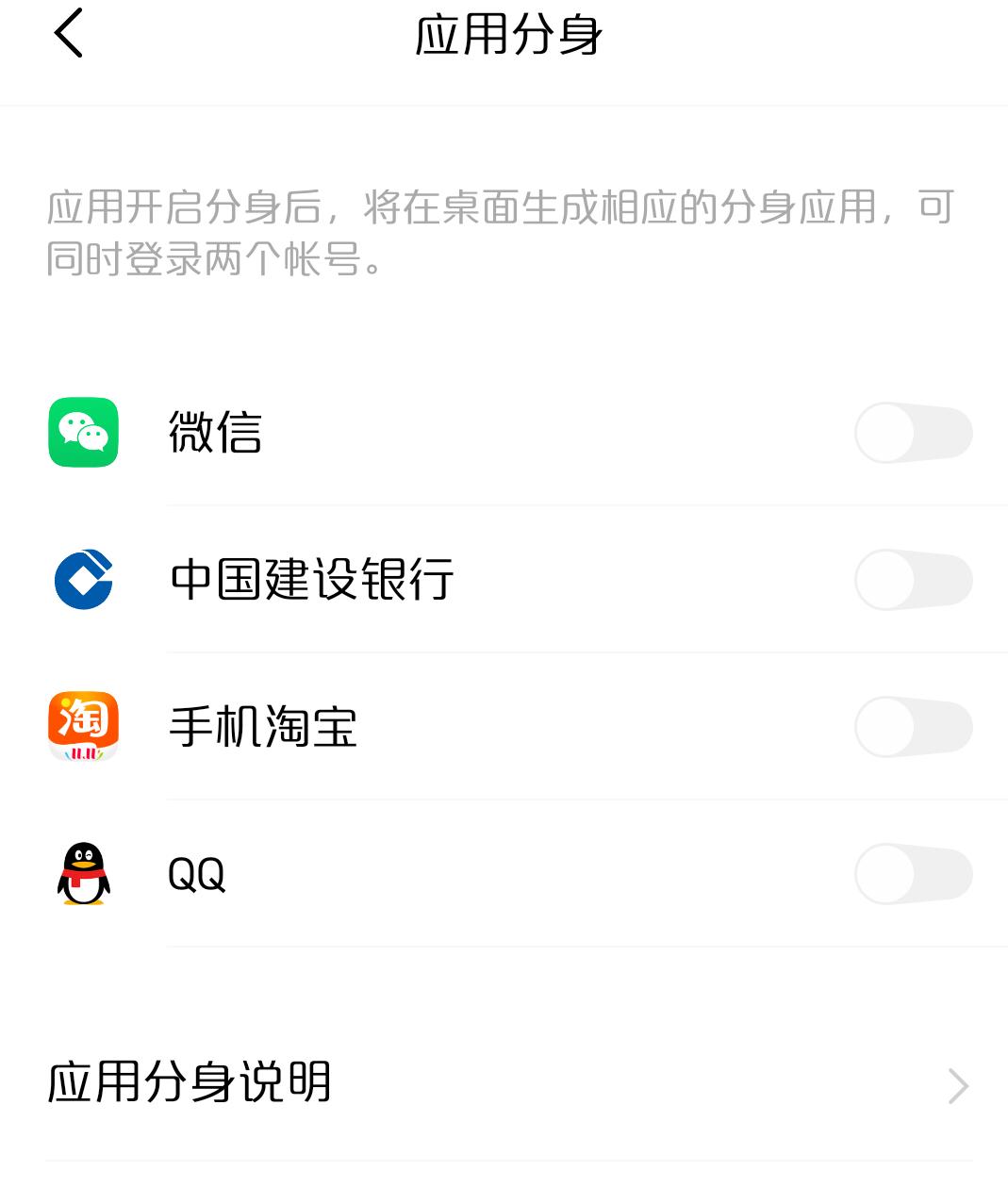Turn on the 中国建设银行 clone switch

pos(913,580)
